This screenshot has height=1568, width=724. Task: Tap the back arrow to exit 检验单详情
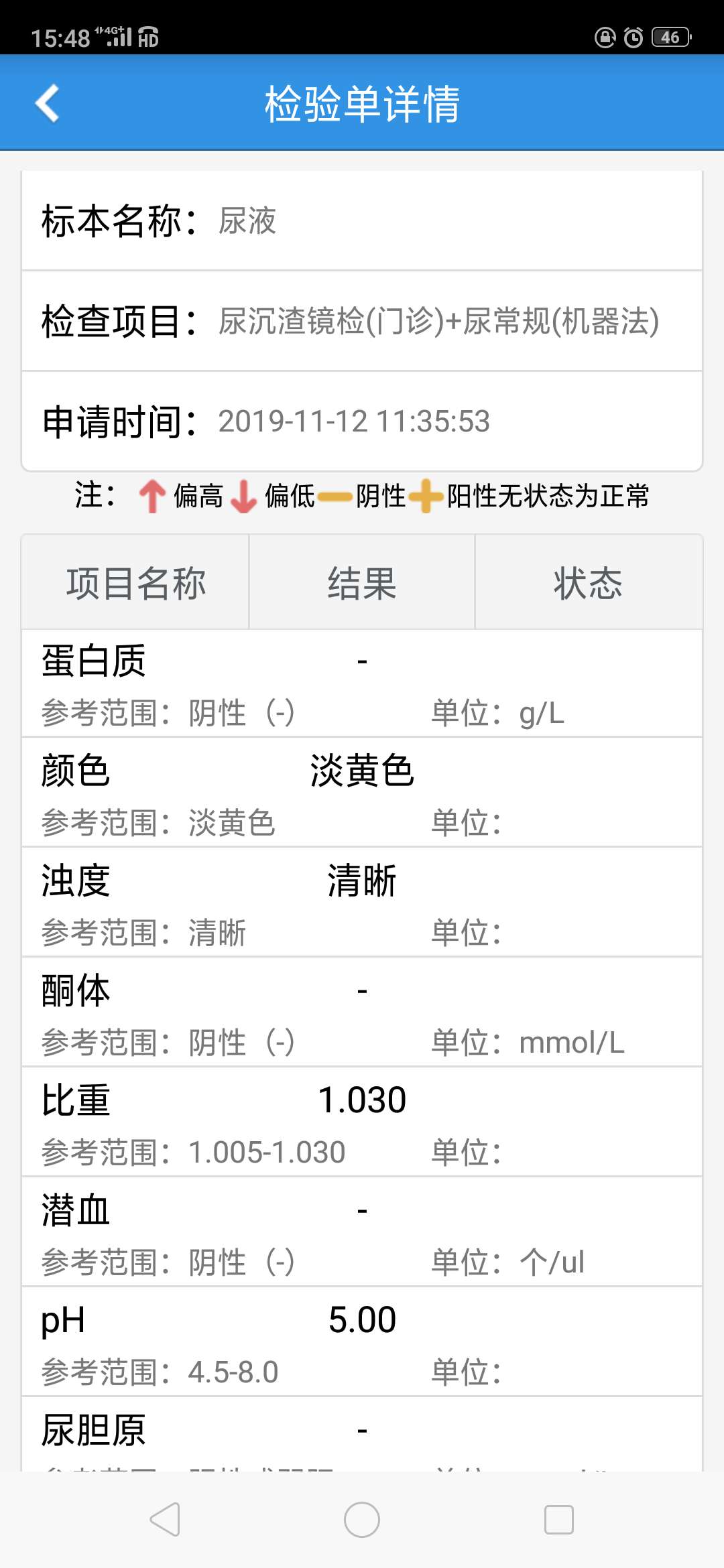[46, 104]
